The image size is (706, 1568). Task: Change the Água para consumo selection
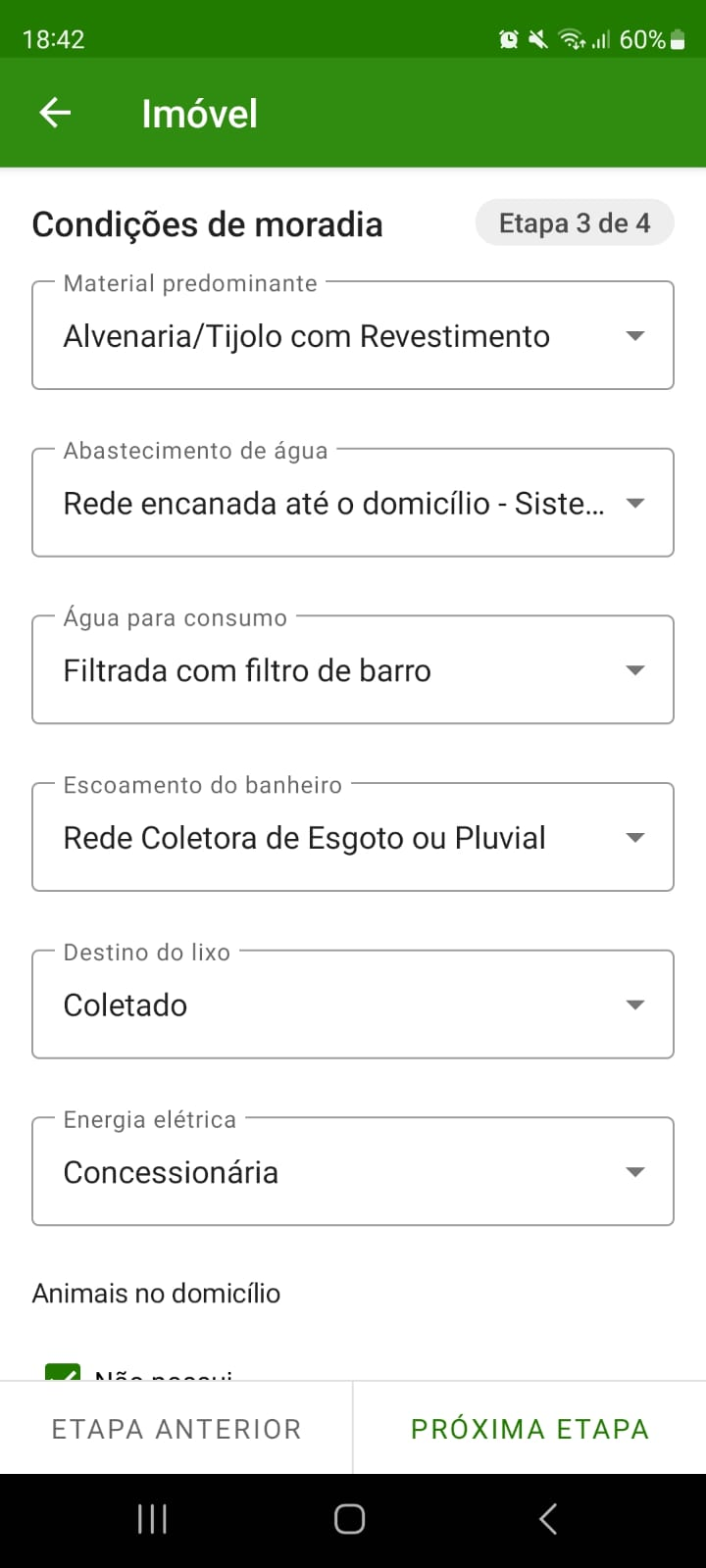tap(353, 670)
